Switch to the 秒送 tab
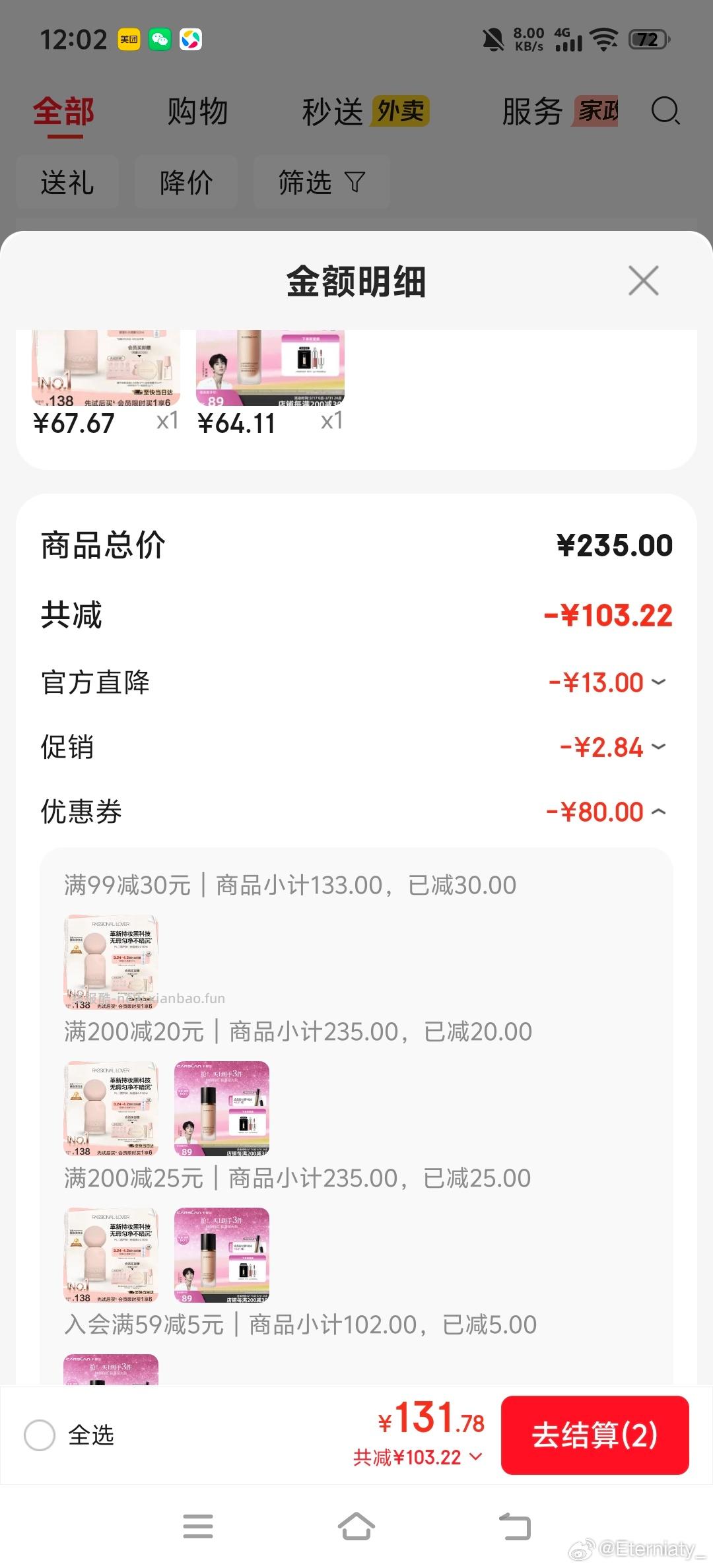713x1568 pixels. 333,112
